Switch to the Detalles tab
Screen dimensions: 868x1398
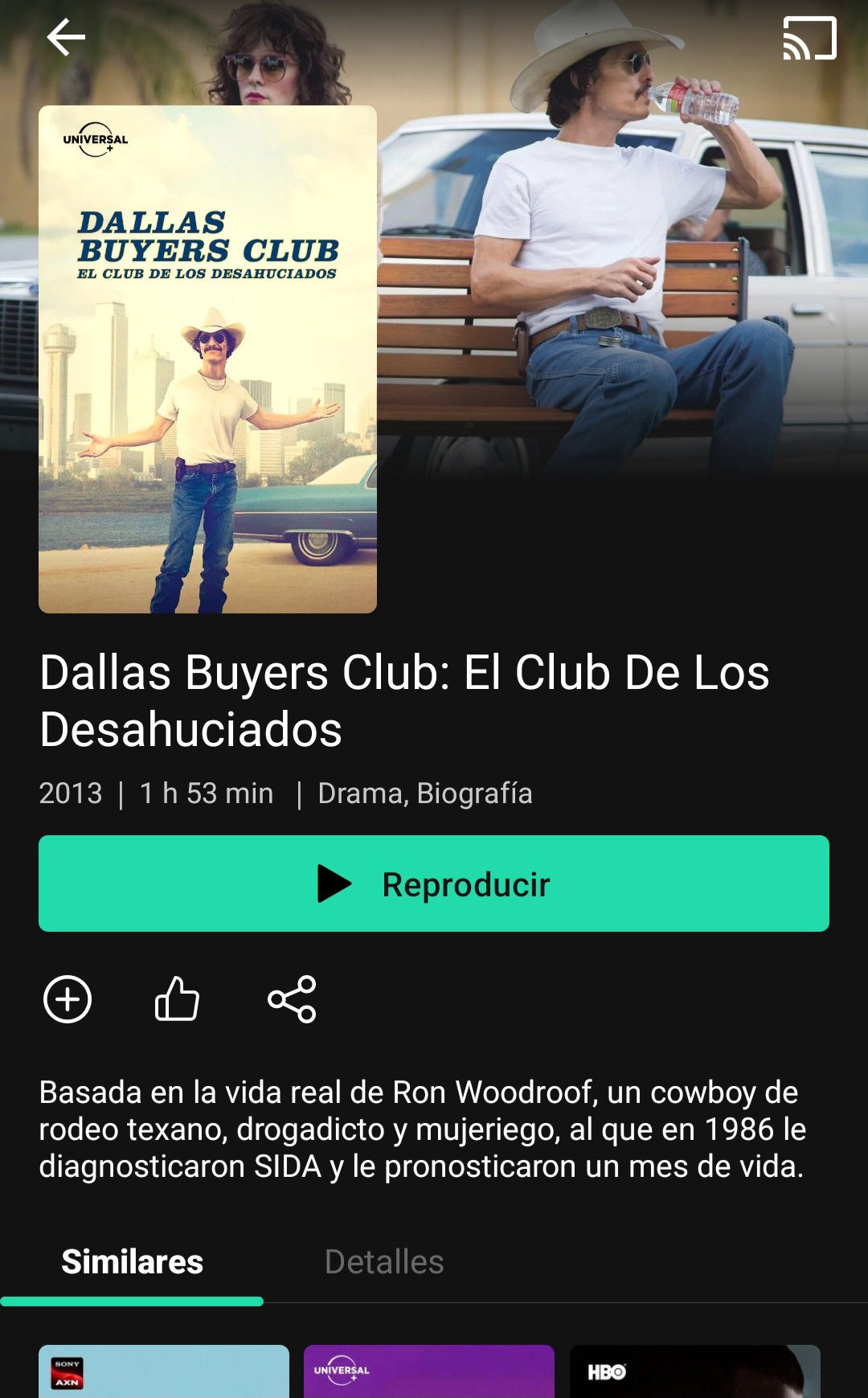pyautogui.click(x=384, y=1261)
